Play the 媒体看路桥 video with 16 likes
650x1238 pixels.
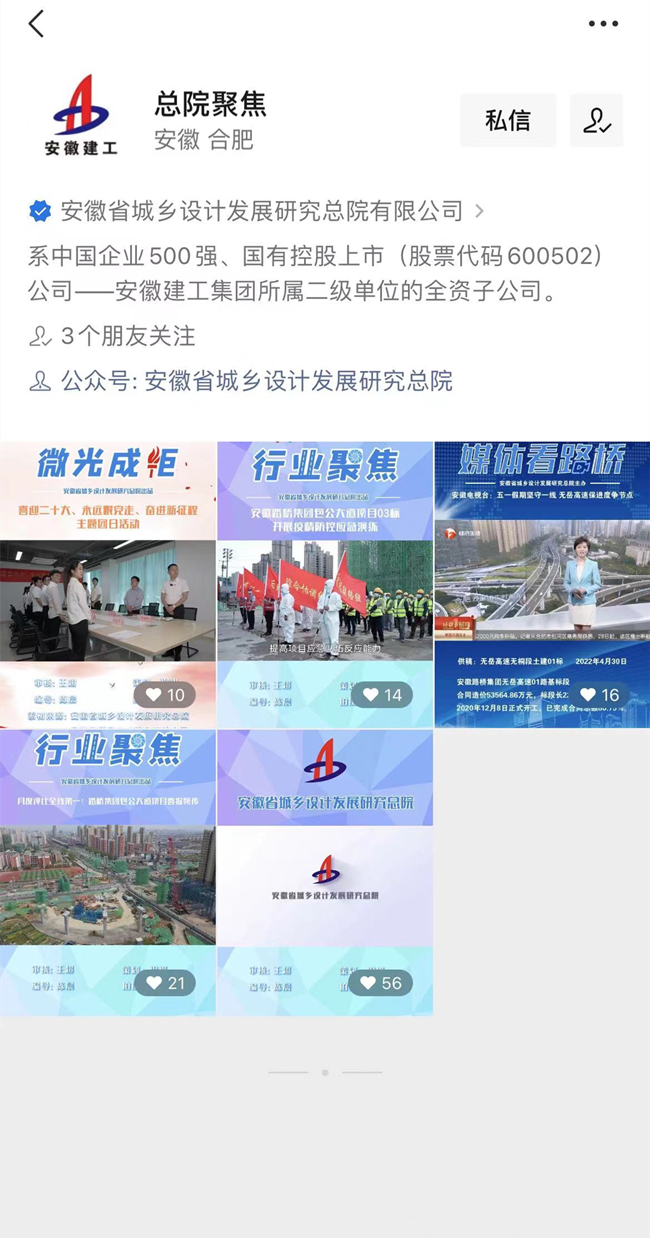pyautogui.click(x=542, y=584)
